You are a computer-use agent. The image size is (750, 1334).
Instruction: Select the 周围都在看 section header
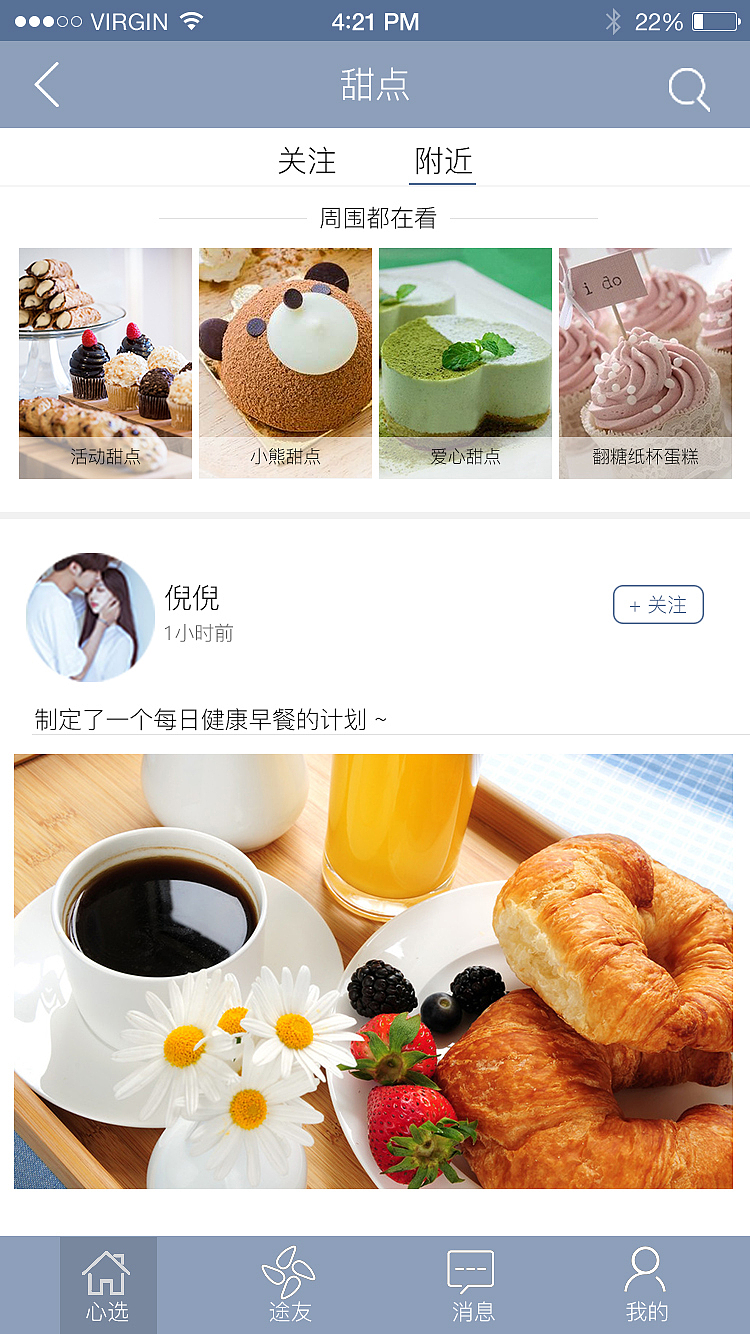tap(375, 218)
